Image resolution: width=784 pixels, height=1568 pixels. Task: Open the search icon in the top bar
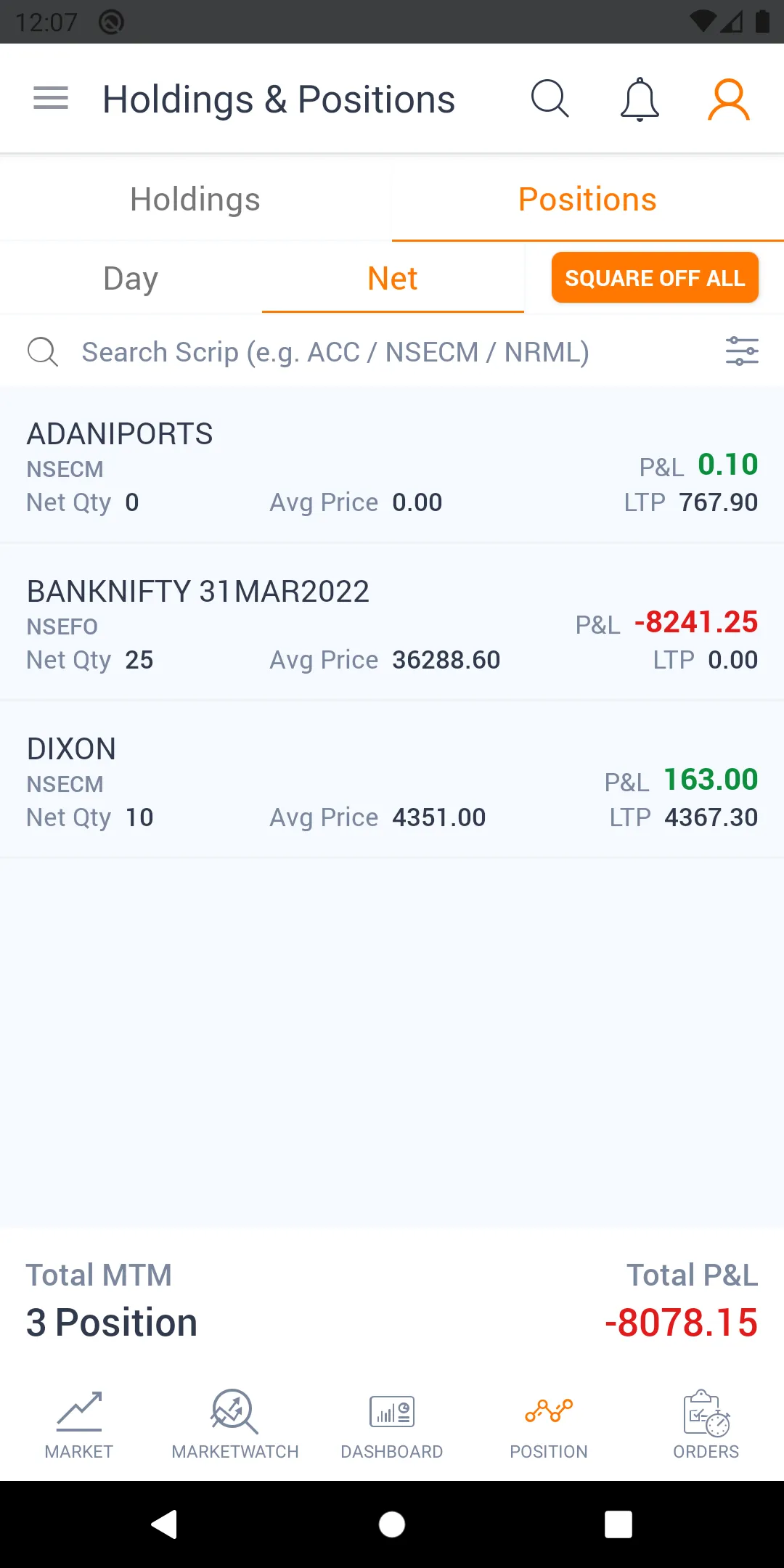[550, 99]
